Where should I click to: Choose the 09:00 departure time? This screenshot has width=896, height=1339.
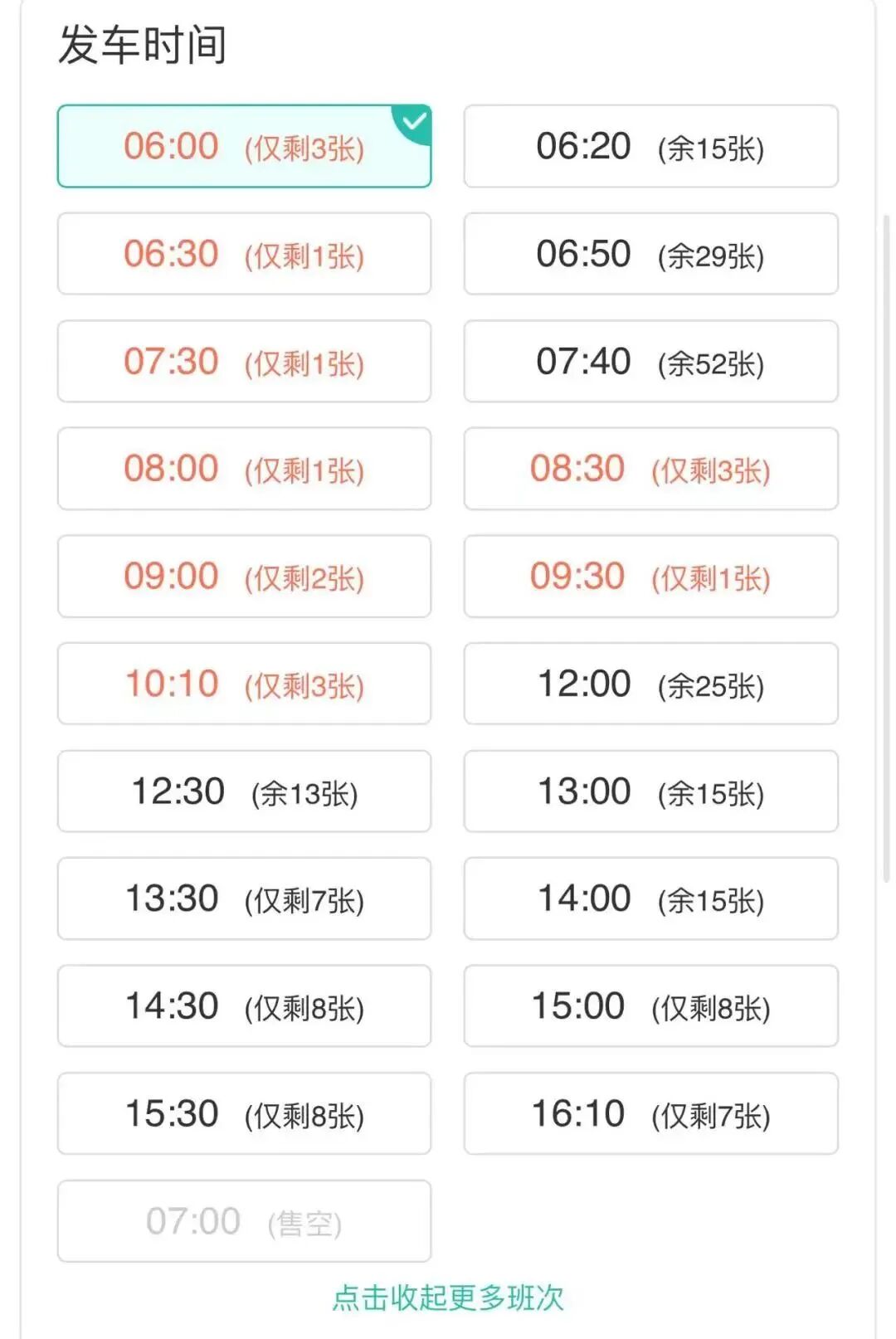(244, 577)
